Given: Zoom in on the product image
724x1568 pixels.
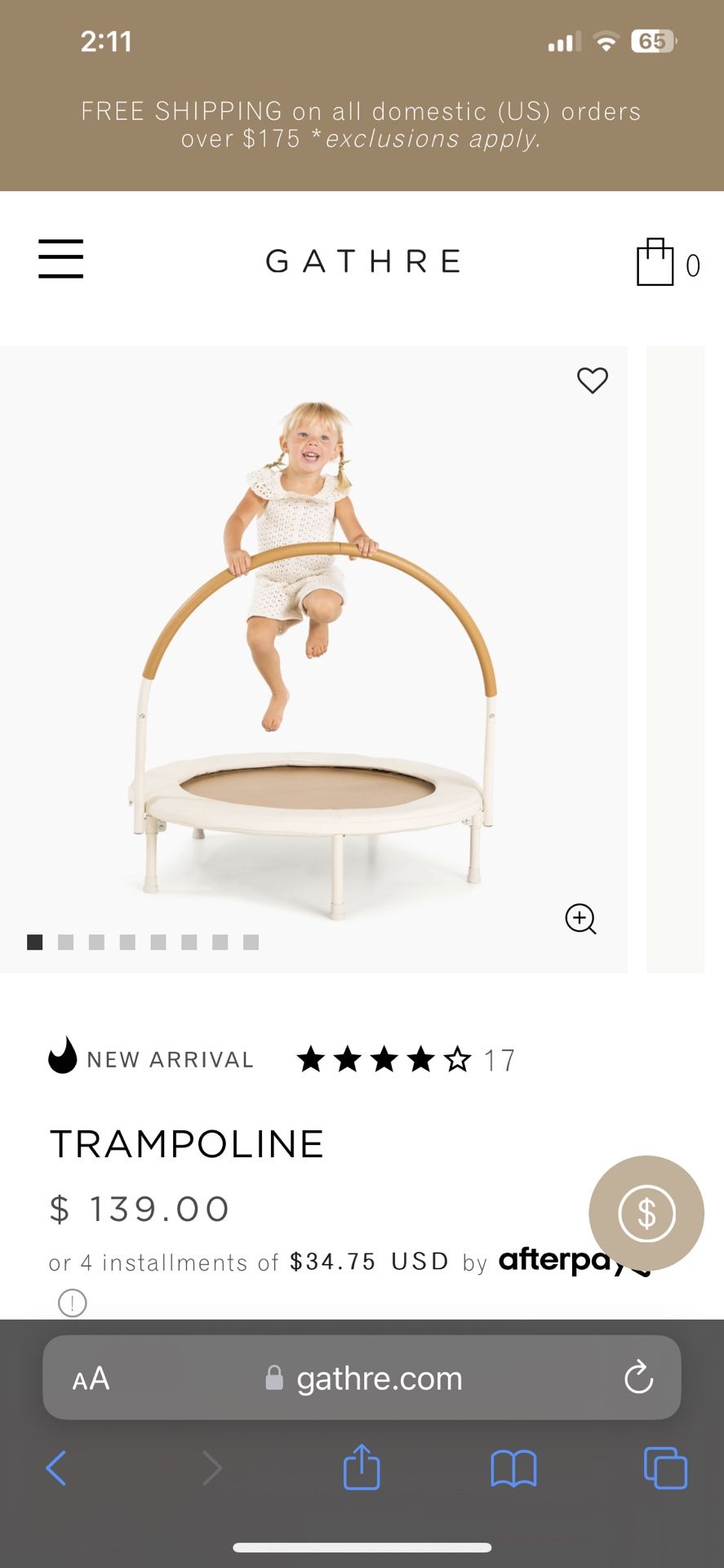Looking at the screenshot, I should point(580,919).
